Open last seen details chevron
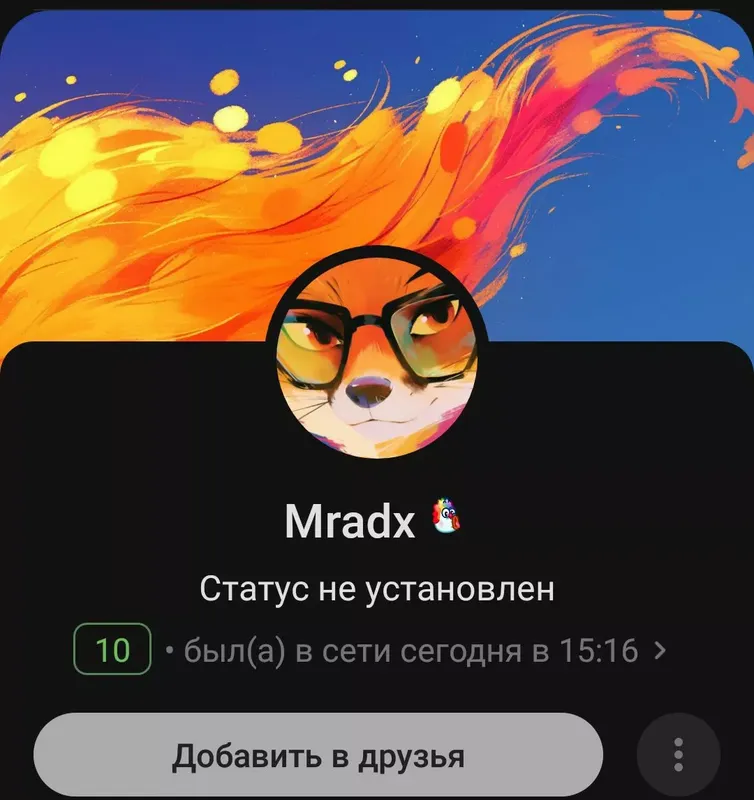Screen dimensions: 754x800 (x=659, y=651)
